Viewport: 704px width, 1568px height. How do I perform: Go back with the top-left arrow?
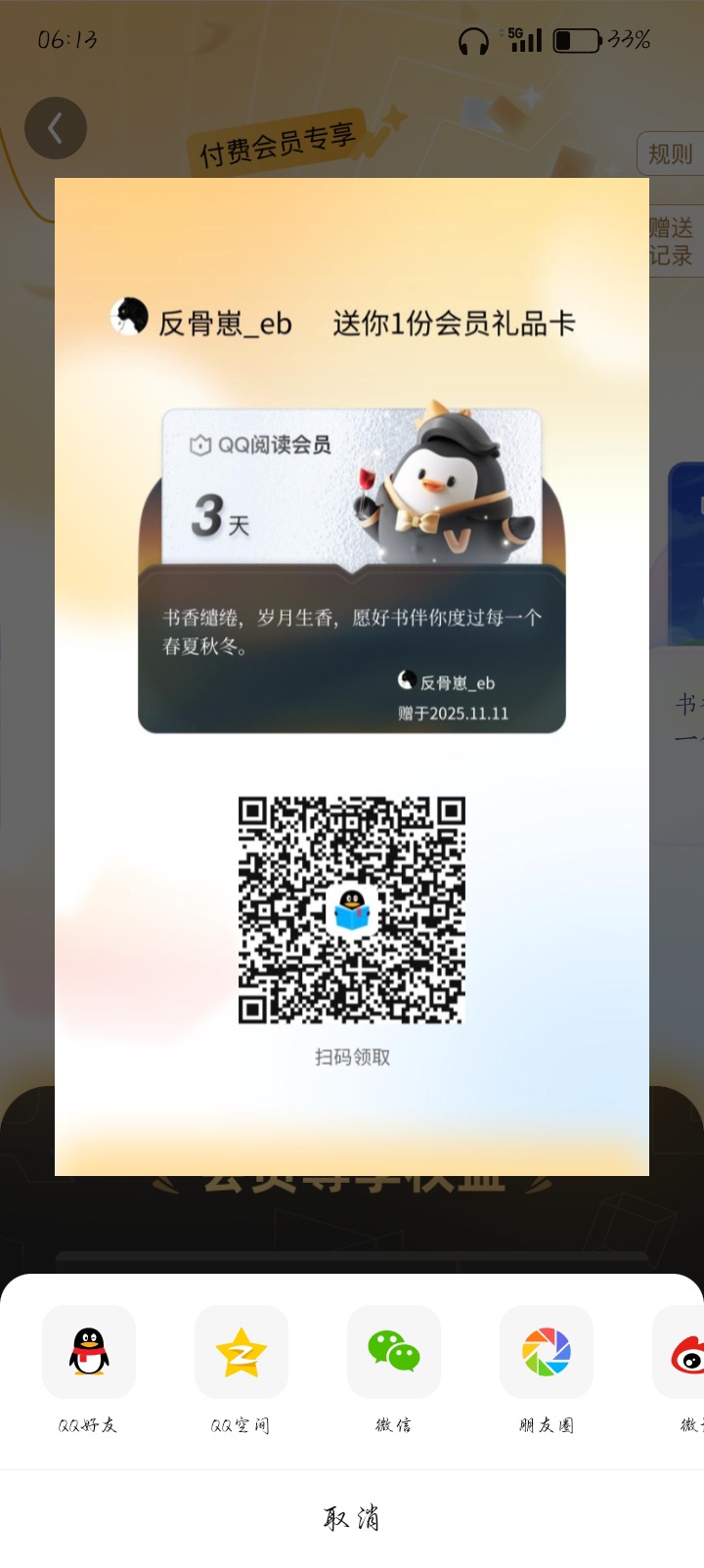(x=56, y=128)
